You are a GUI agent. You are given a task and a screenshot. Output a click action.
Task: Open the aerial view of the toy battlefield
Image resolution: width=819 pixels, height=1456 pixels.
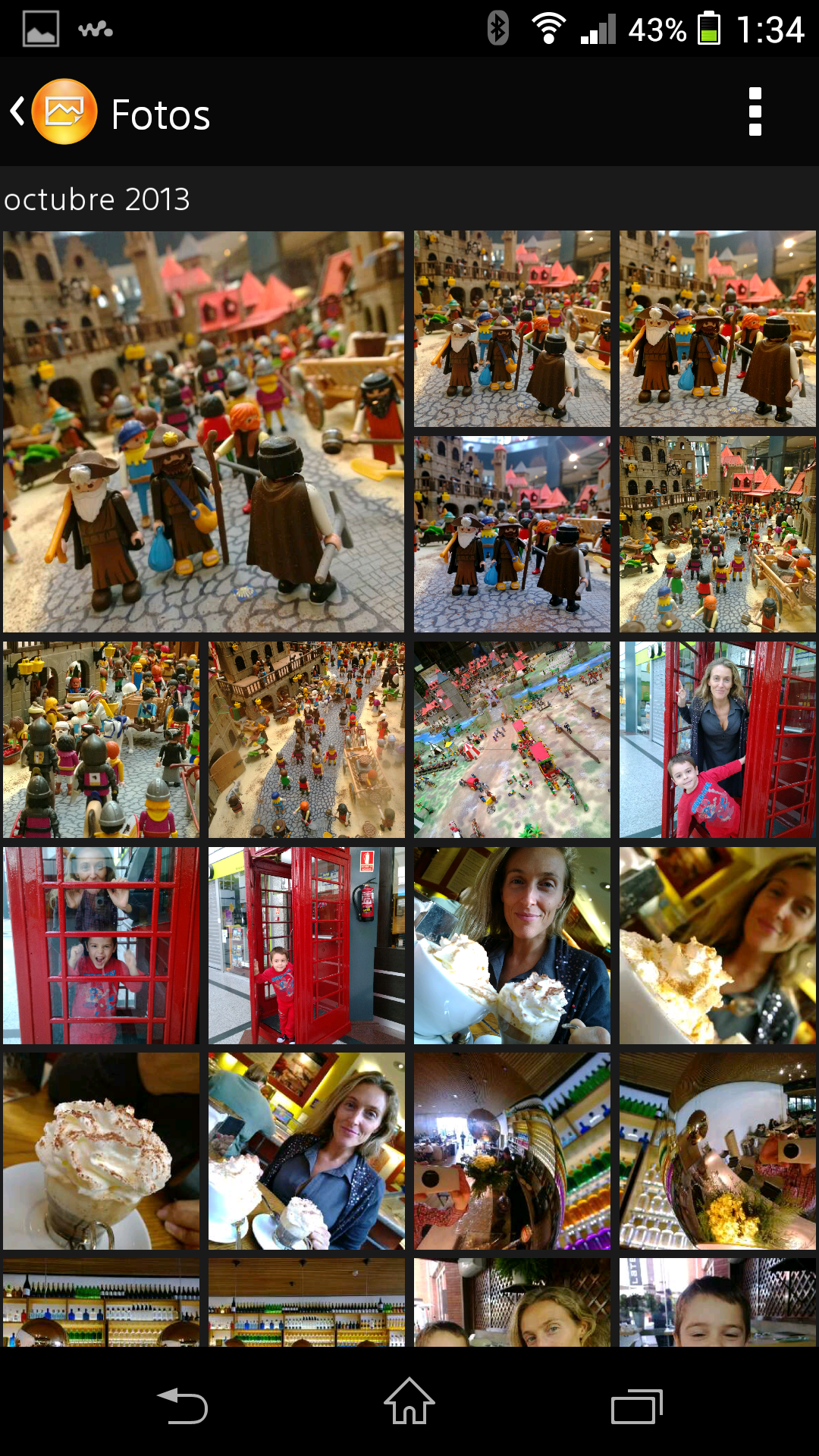pyautogui.click(x=512, y=740)
